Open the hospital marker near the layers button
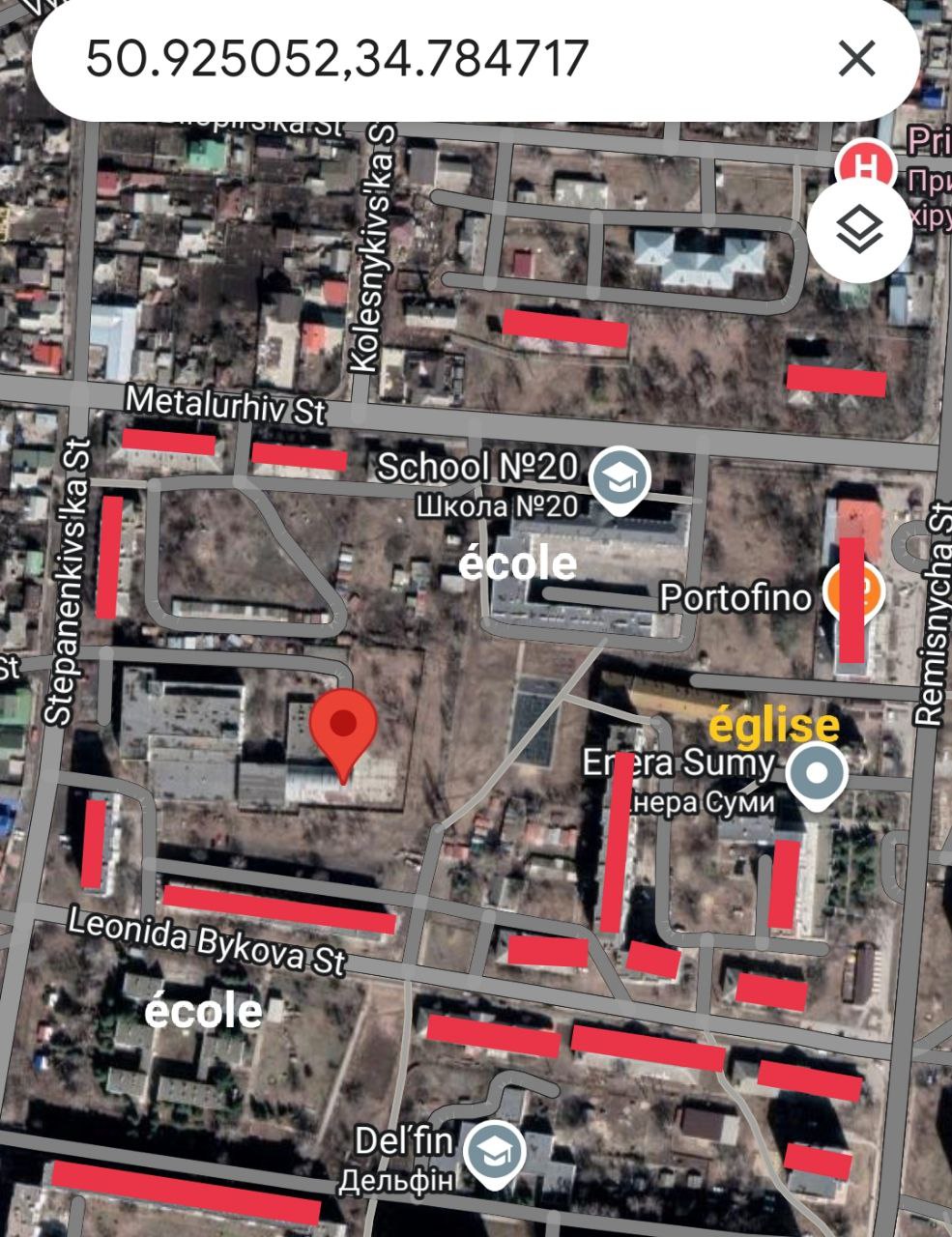This screenshot has width=952, height=1237. tap(863, 164)
